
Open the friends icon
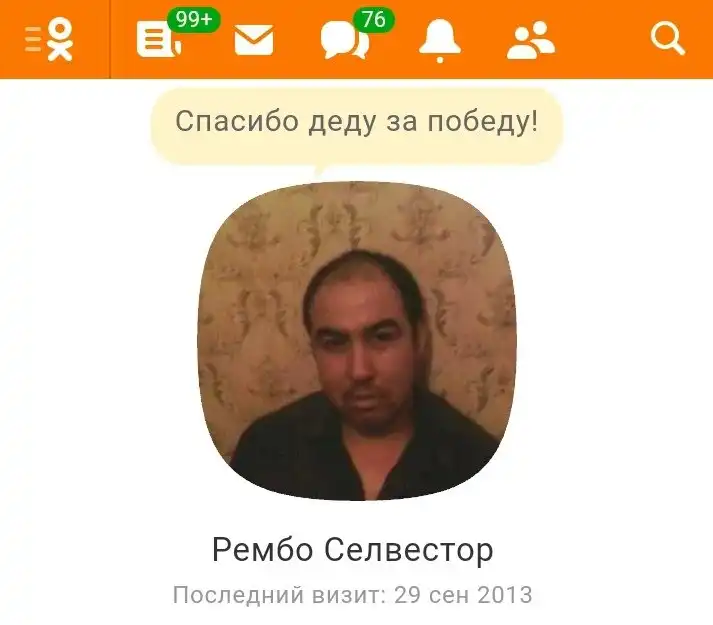click(x=531, y=40)
